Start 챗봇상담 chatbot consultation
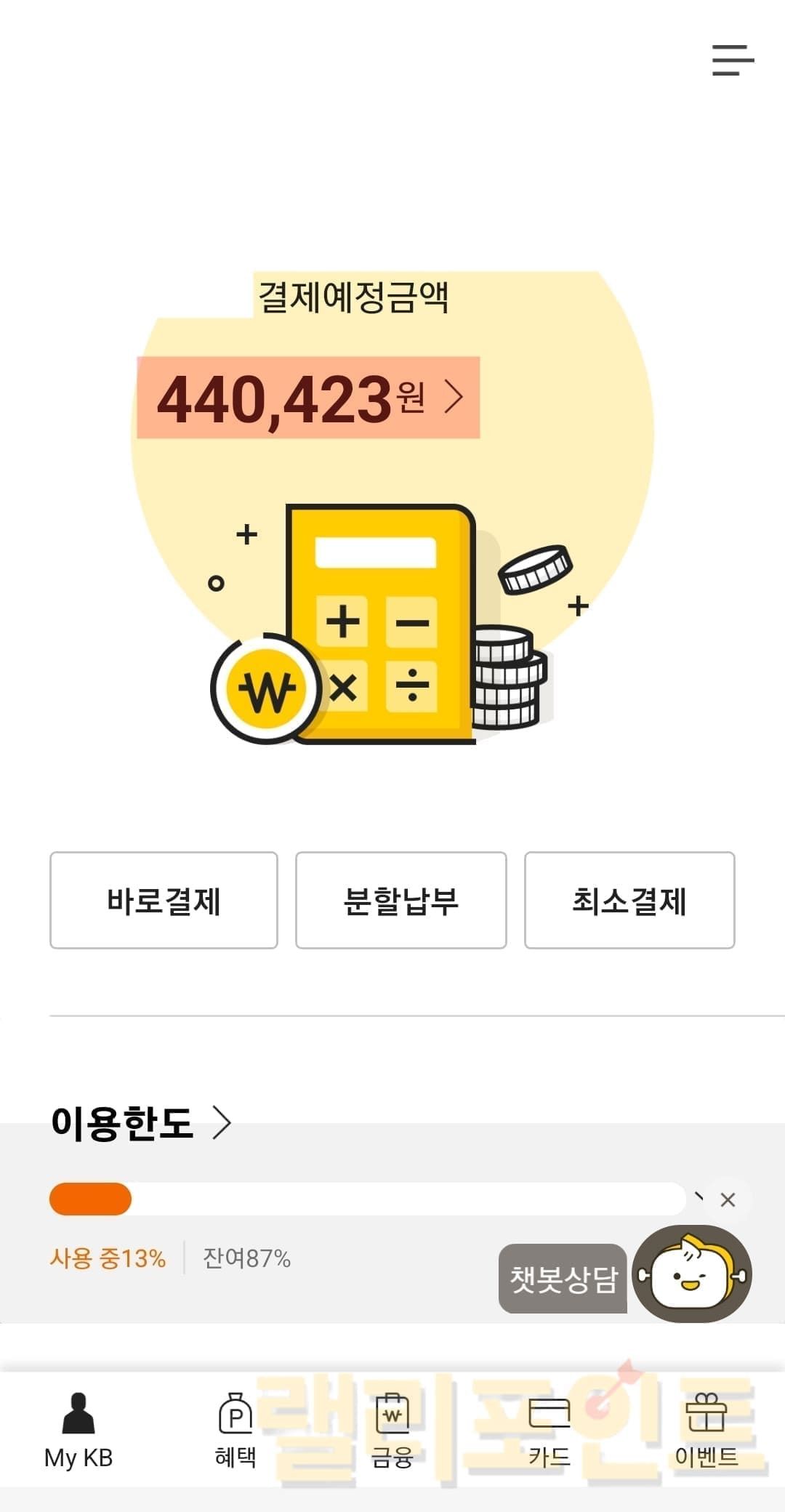This screenshot has width=785, height=1512. click(563, 1279)
